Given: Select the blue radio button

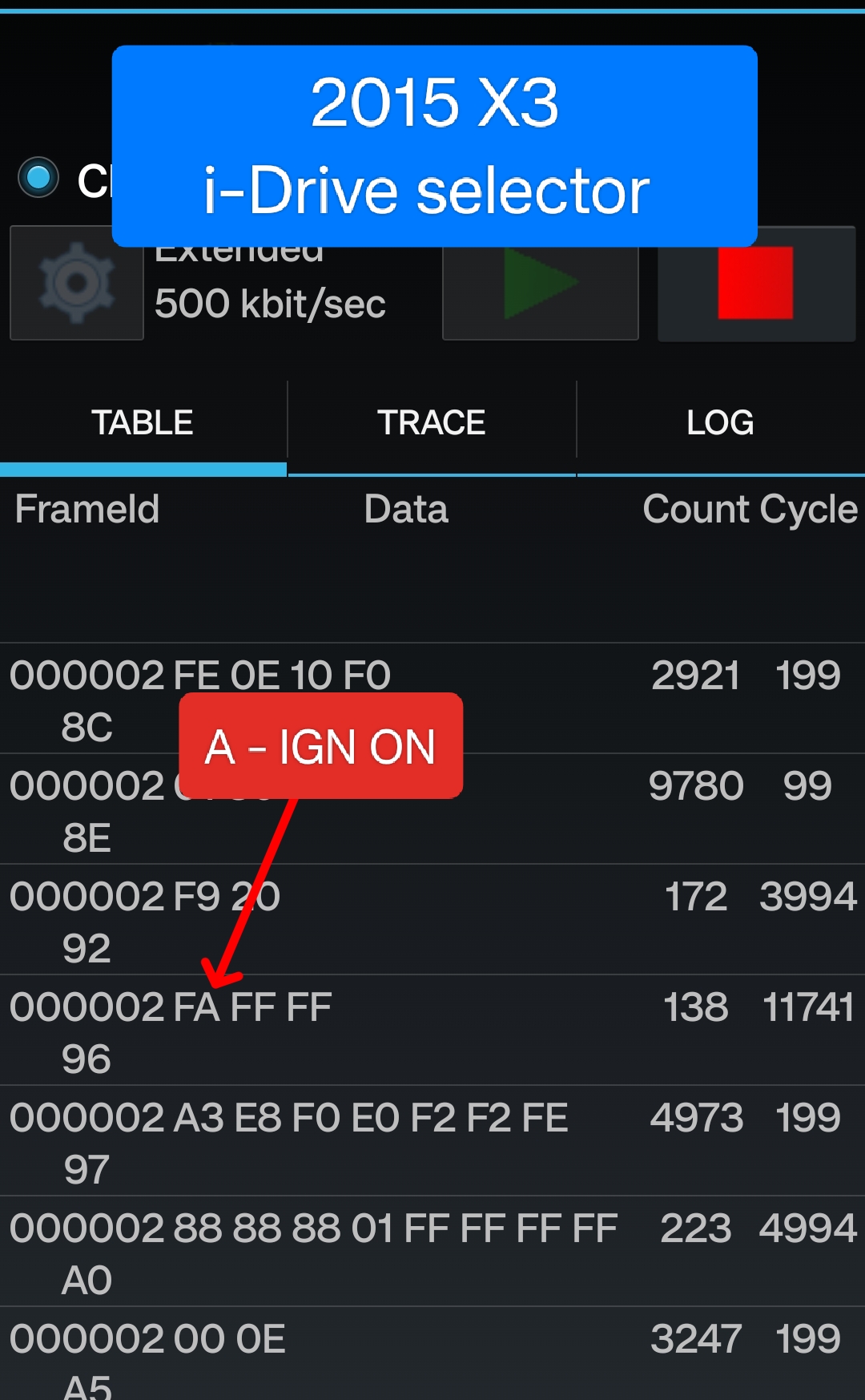Looking at the screenshot, I should [x=38, y=178].
